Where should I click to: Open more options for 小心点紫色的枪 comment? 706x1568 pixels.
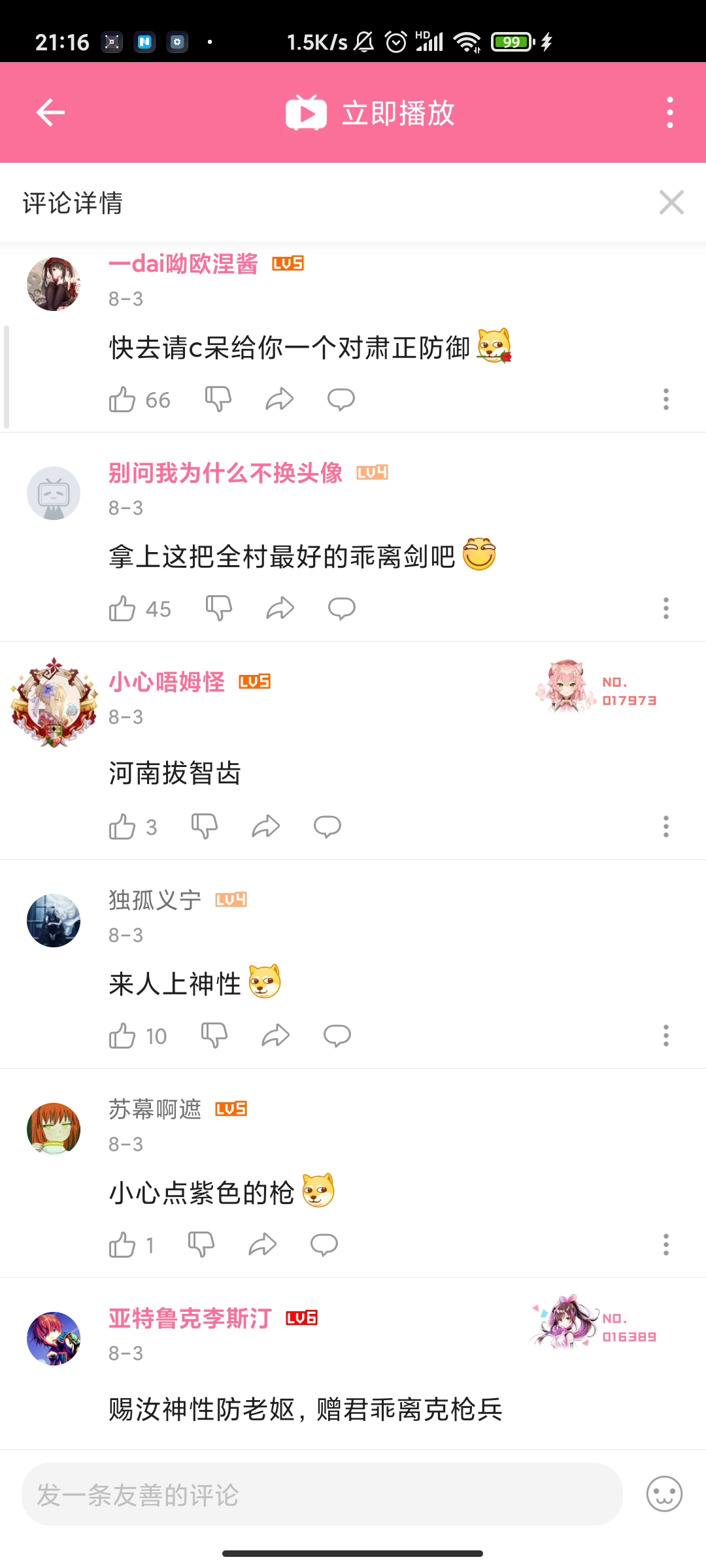[666, 1245]
